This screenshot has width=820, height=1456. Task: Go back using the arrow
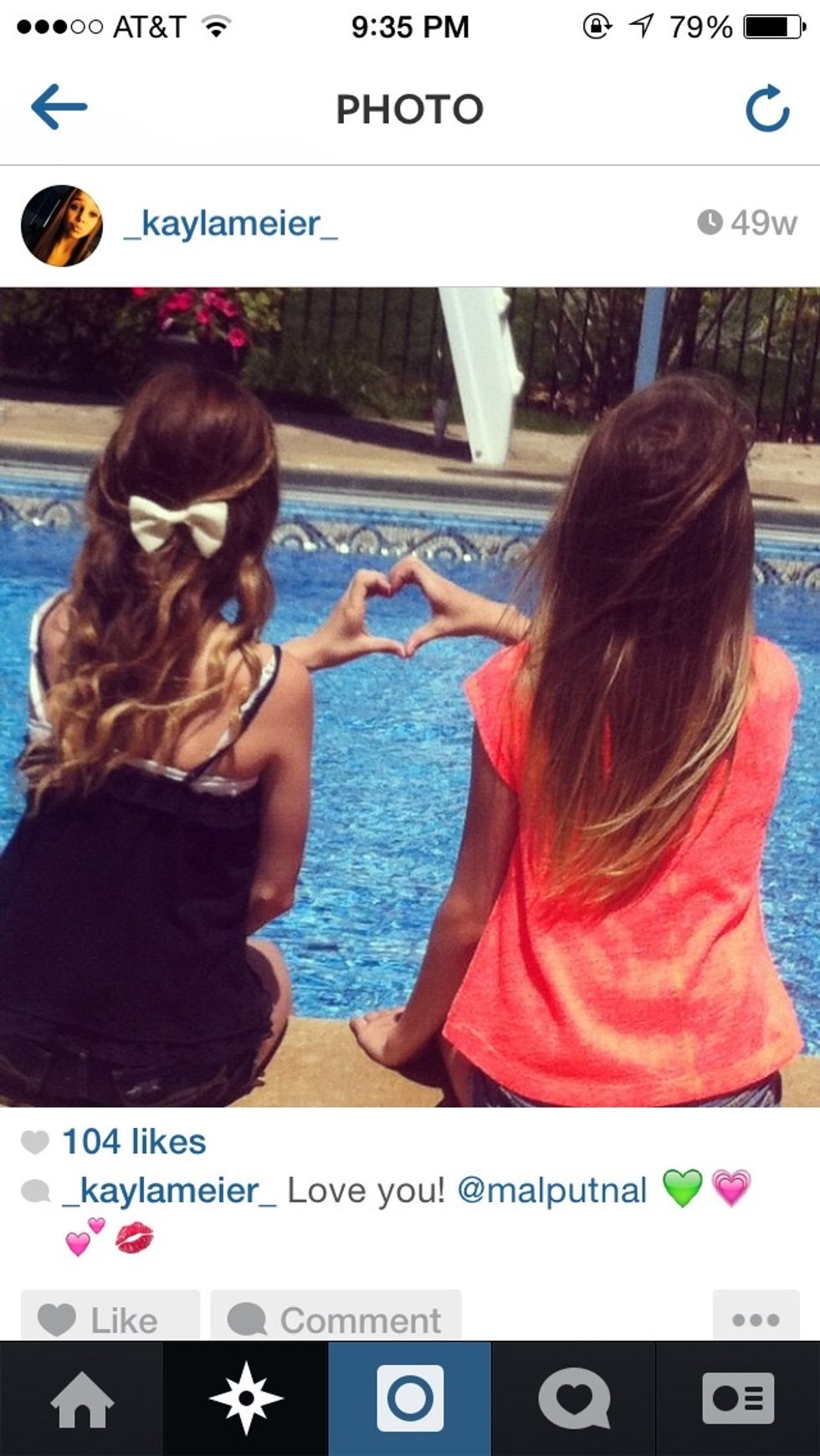59,107
